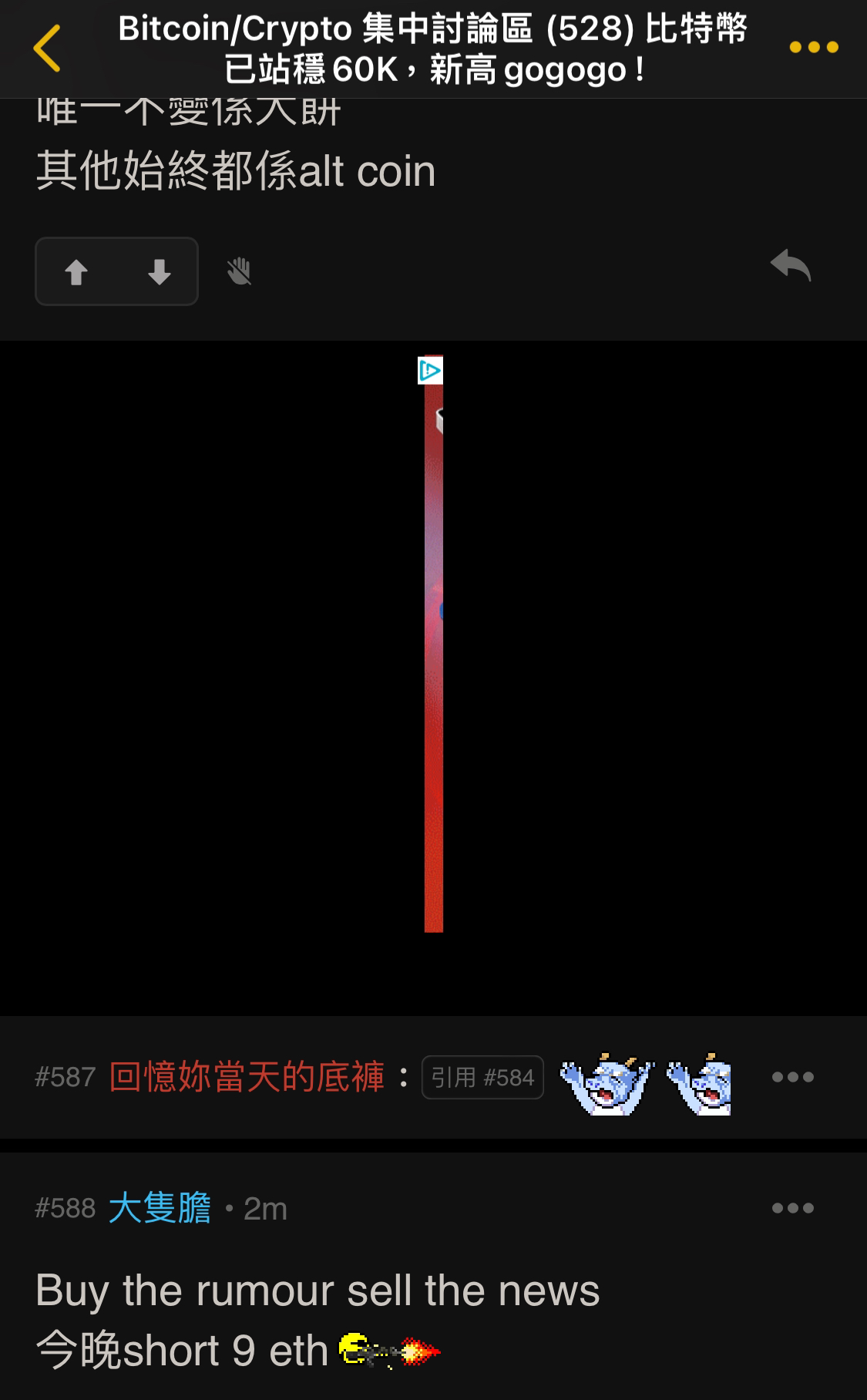
Task: Upvote the alt coin comment
Action: pyautogui.click(x=76, y=272)
